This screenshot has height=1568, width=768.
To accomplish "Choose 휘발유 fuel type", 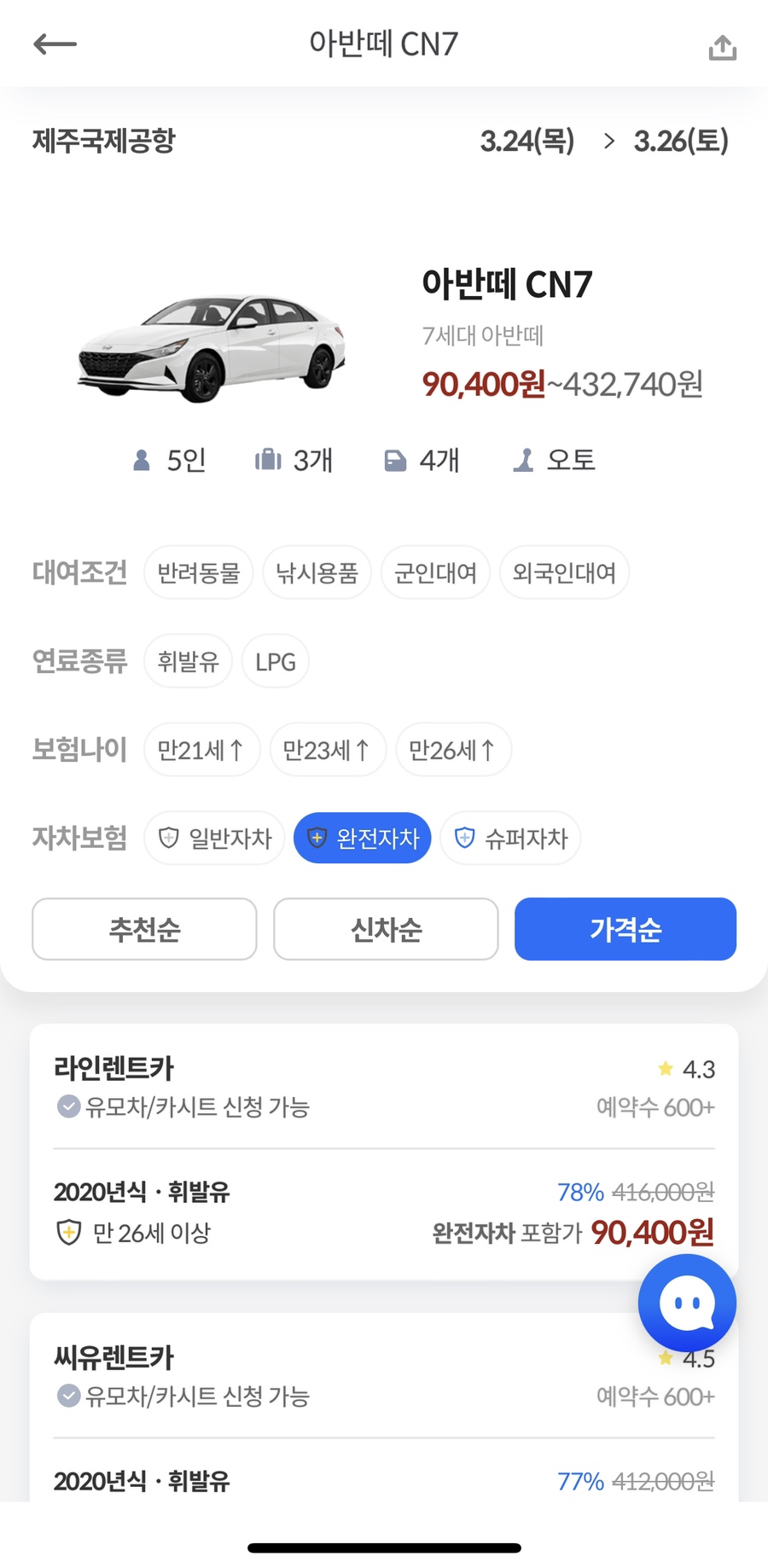I will point(189,661).
